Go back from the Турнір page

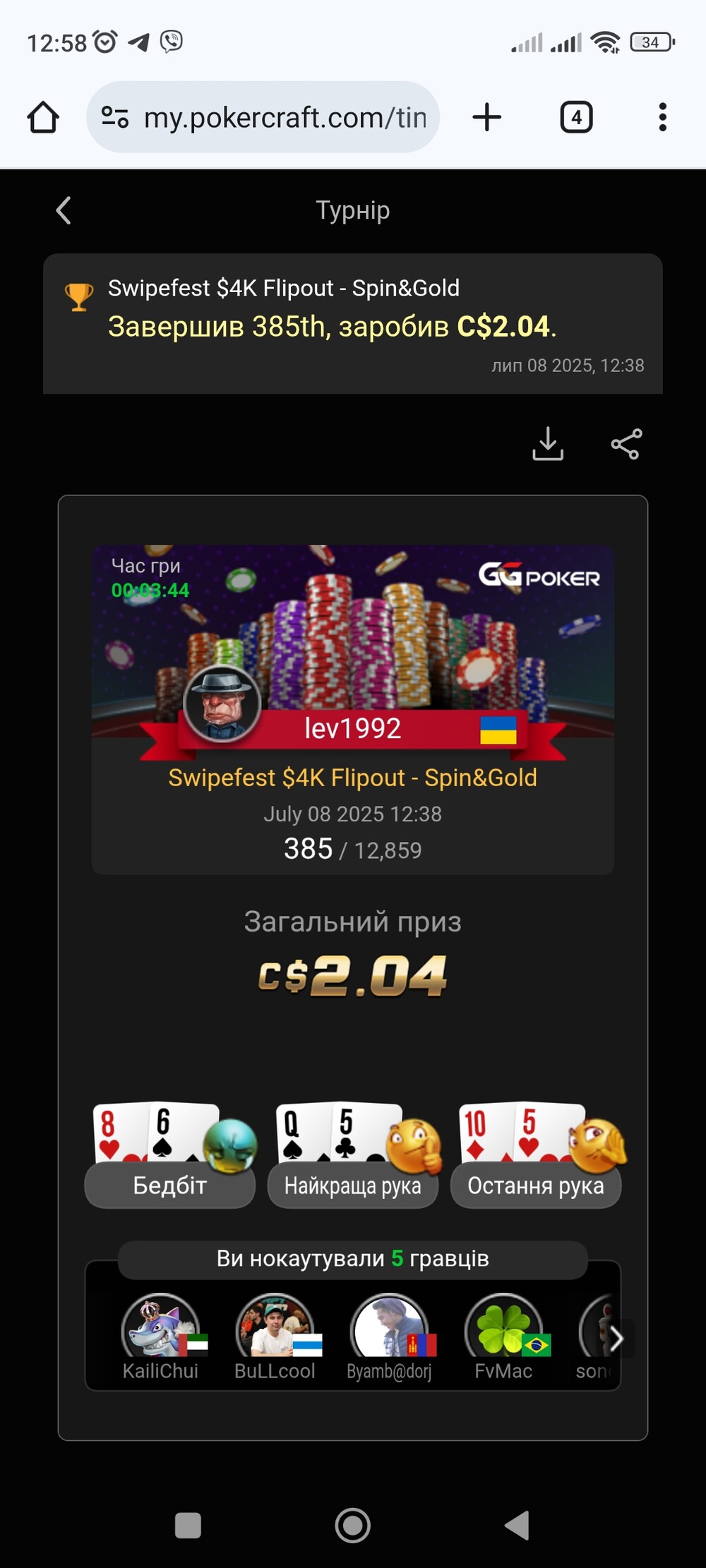point(64,210)
